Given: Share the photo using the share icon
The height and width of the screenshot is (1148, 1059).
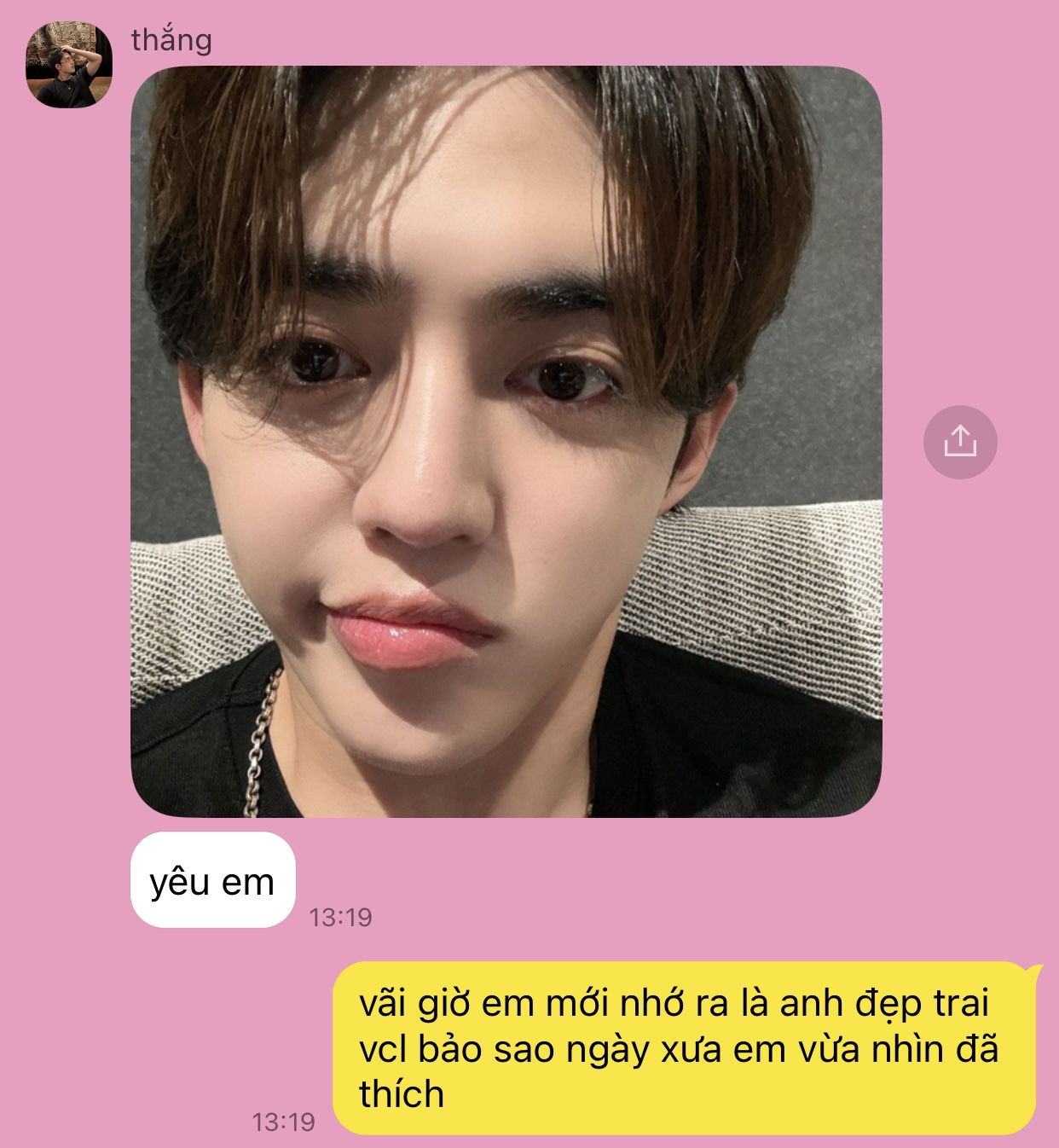Looking at the screenshot, I should 960,442.
